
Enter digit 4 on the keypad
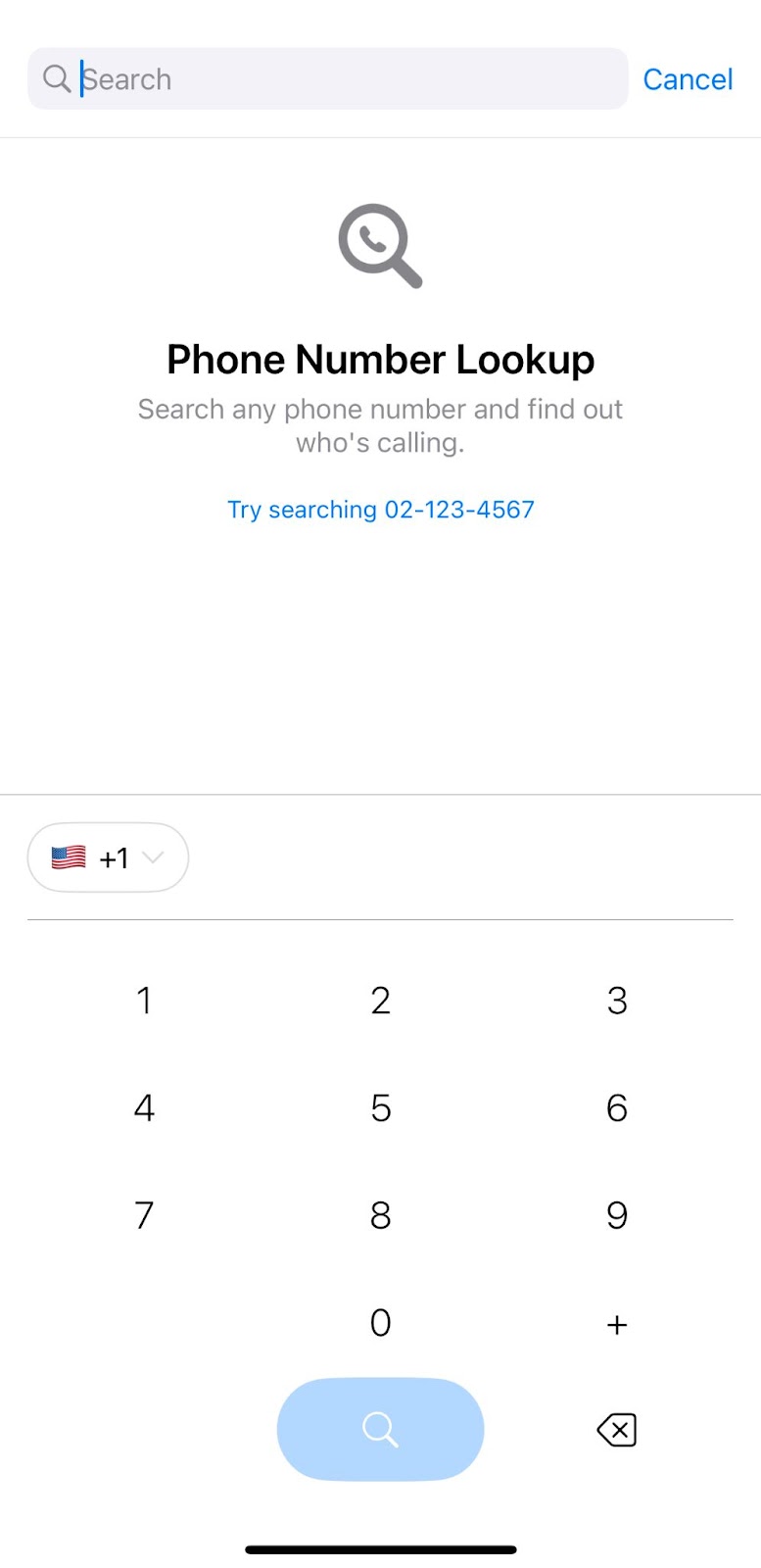coord(144,1108)
